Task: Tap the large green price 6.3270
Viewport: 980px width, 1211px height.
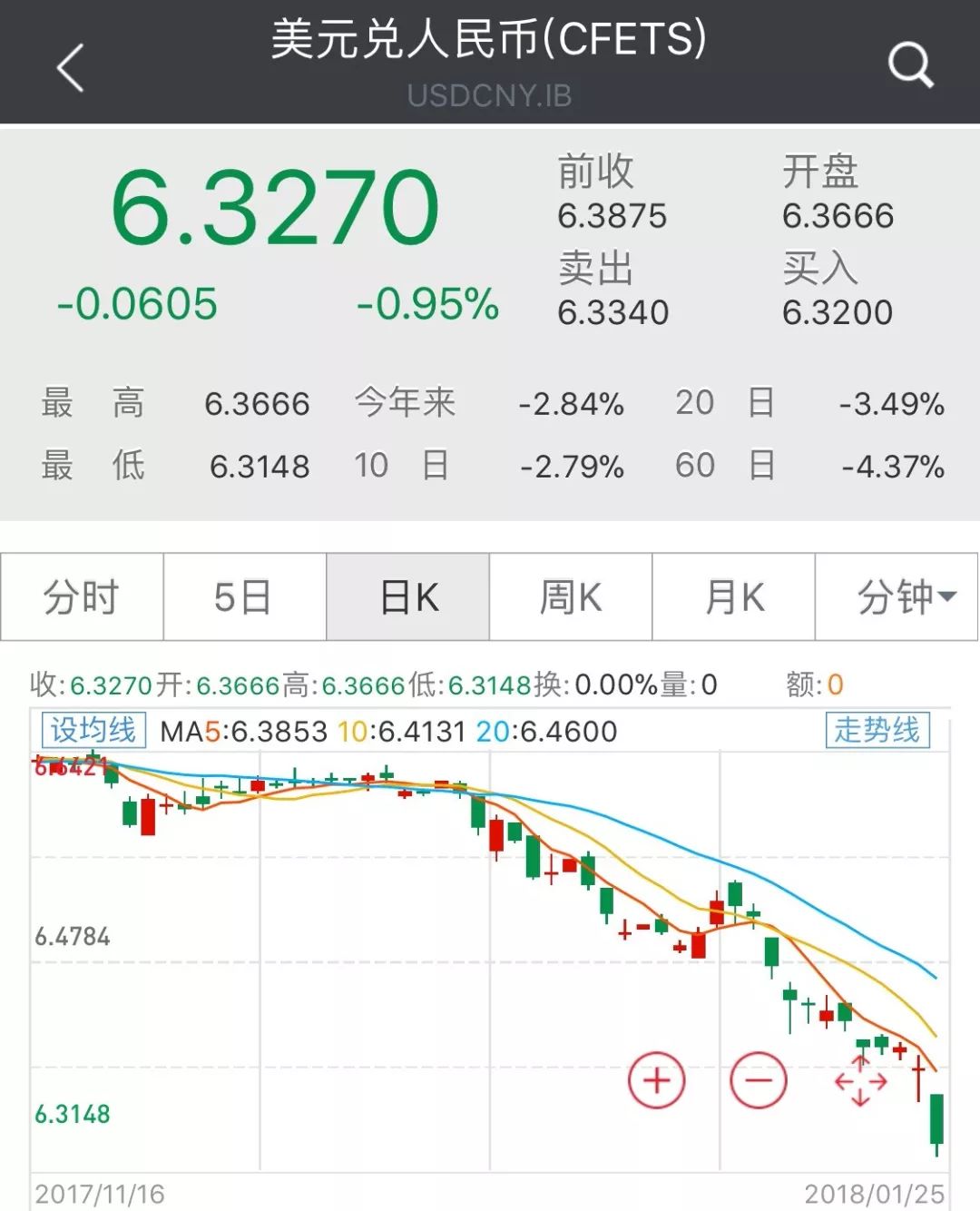Action: click(x=277, y=207)
